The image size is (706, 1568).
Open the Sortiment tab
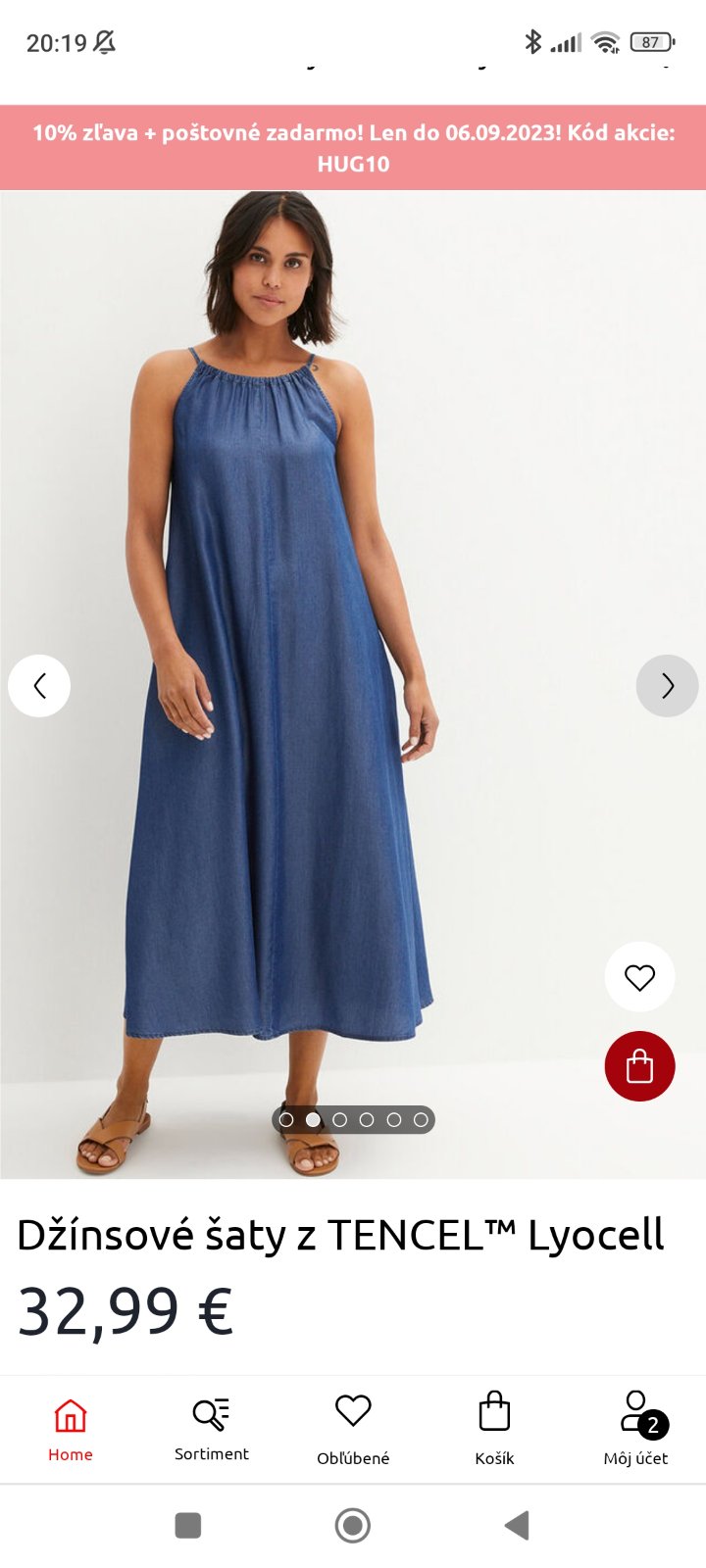click(x=212, y=1430)
